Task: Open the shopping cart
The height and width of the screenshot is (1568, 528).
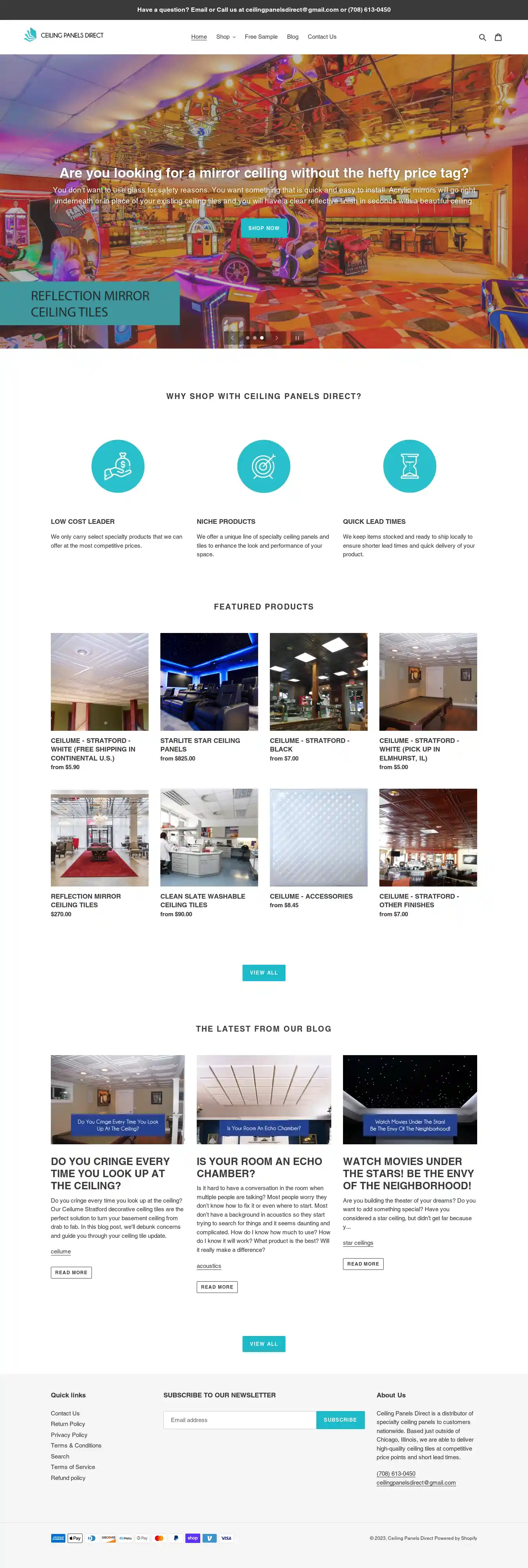Action: (498, 37)
